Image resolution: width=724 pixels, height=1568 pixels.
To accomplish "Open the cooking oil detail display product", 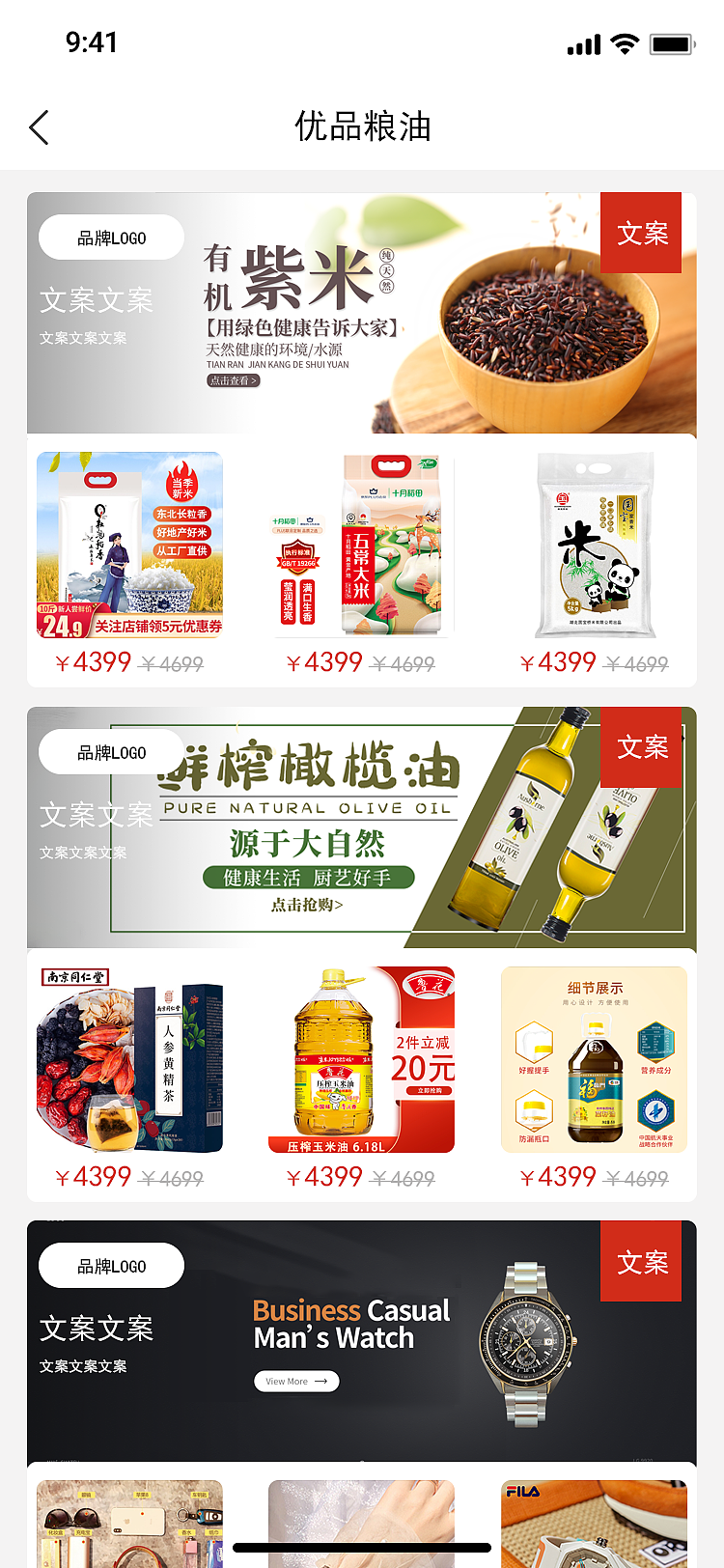I will click(x=595, y=1060).
